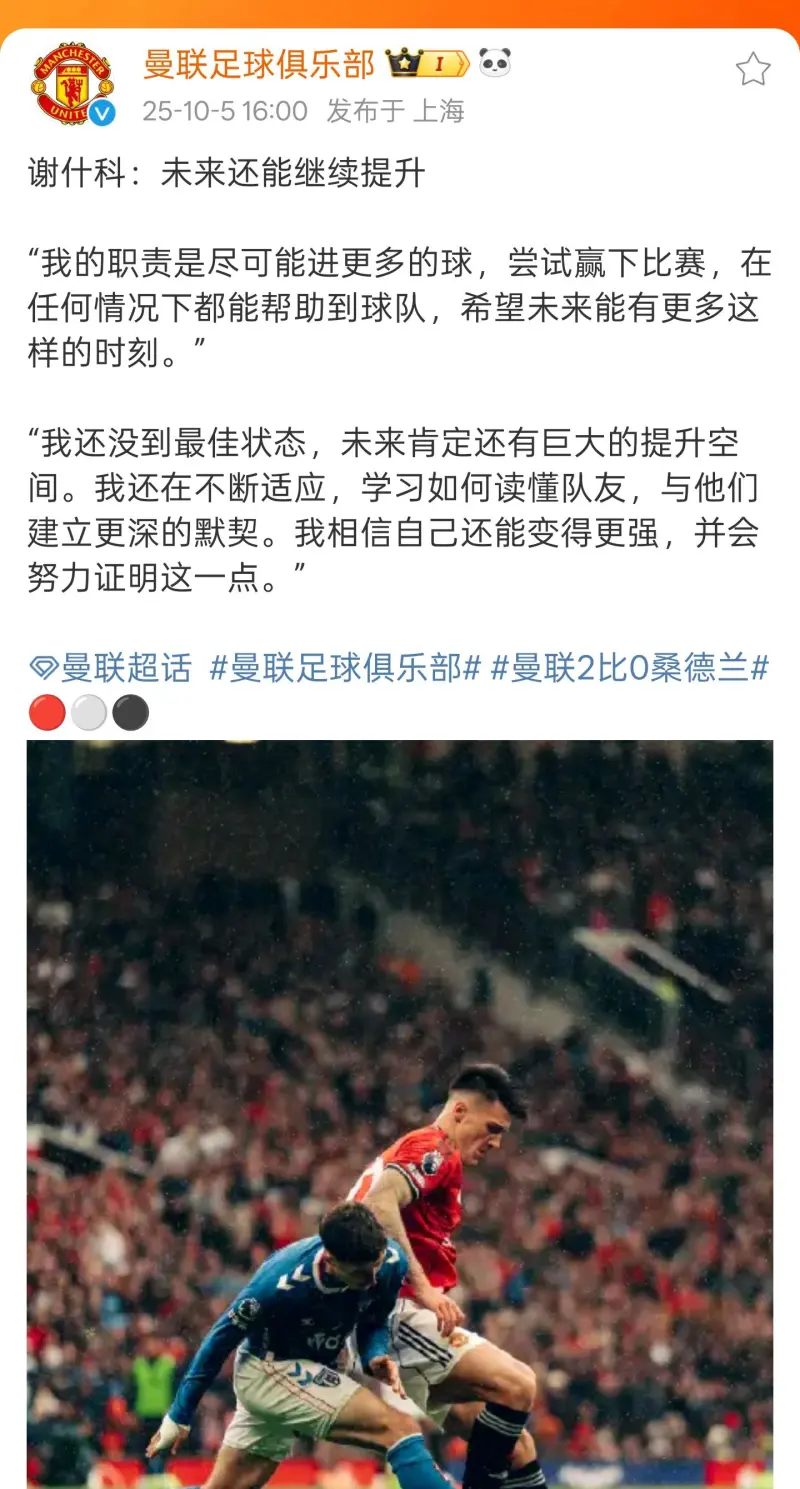The height and width of the screenshot is (1489, 800).
Task: Open the 曼联足球俱乐部 account name
Action: tap(258, 64)
